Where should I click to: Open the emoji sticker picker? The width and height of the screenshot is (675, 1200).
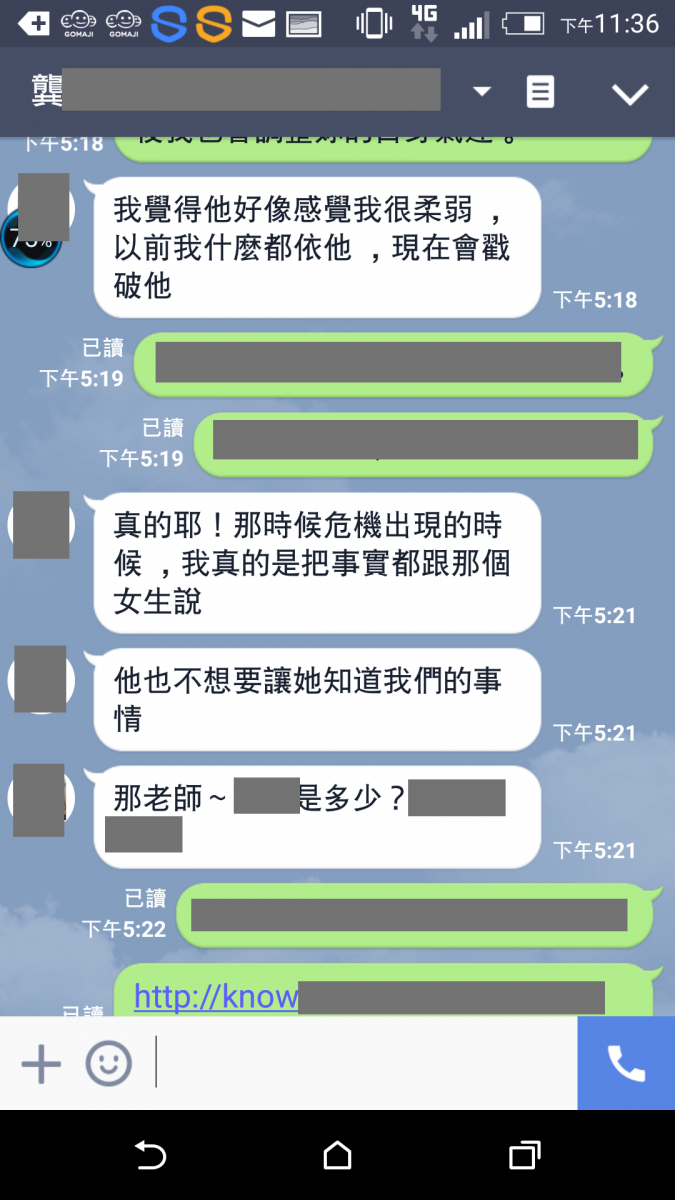(x=108, y=1064)
